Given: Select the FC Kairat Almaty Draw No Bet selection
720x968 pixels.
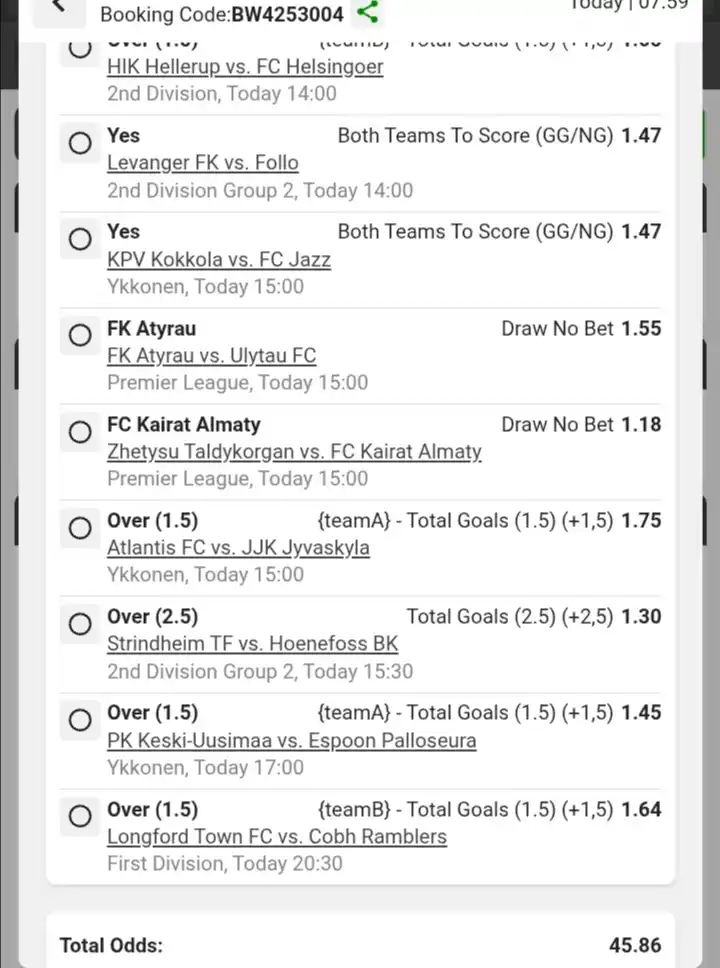Looking at the screenshot, I should point(80,432).
